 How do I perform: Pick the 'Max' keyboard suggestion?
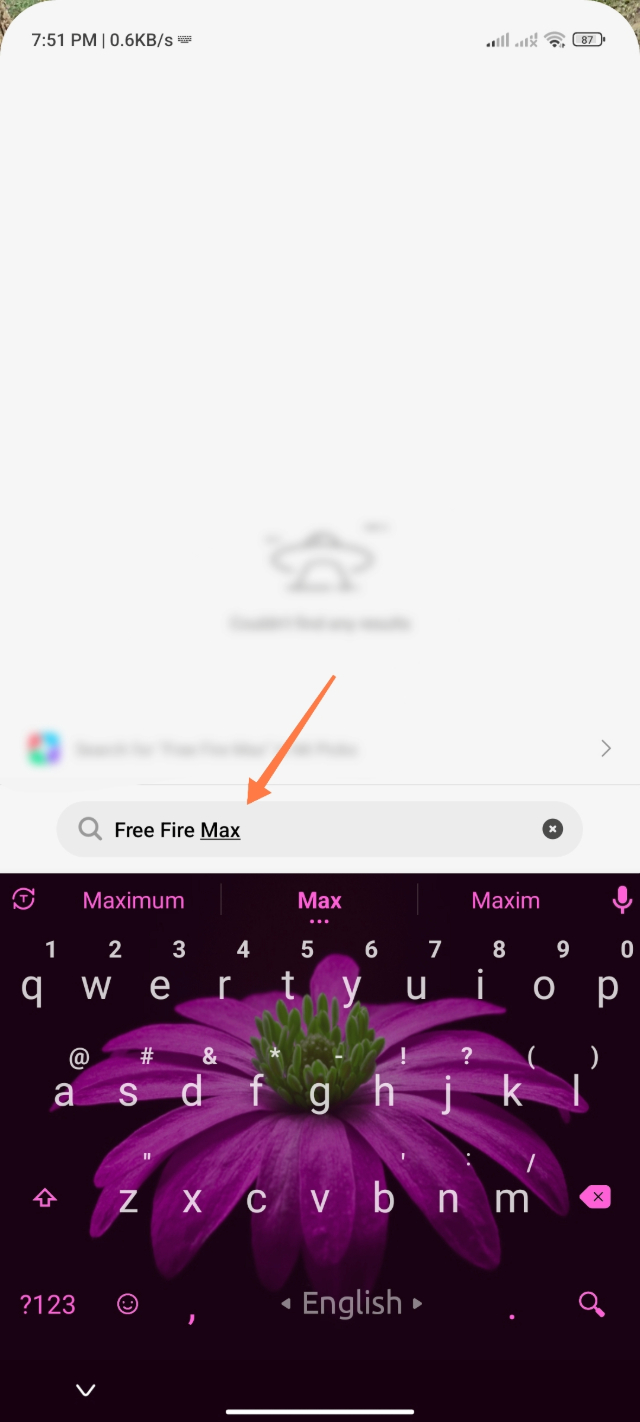click(x=319, y=900)
